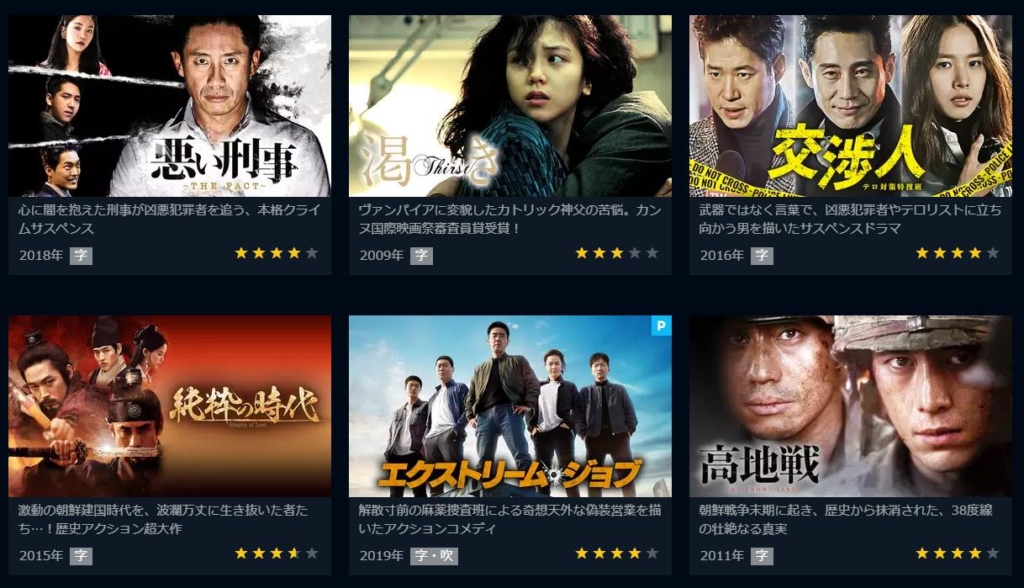Screen dimensions: 1024x588
Task: Open the 悪い刑事 THE FACT title card
Action: 169,106
